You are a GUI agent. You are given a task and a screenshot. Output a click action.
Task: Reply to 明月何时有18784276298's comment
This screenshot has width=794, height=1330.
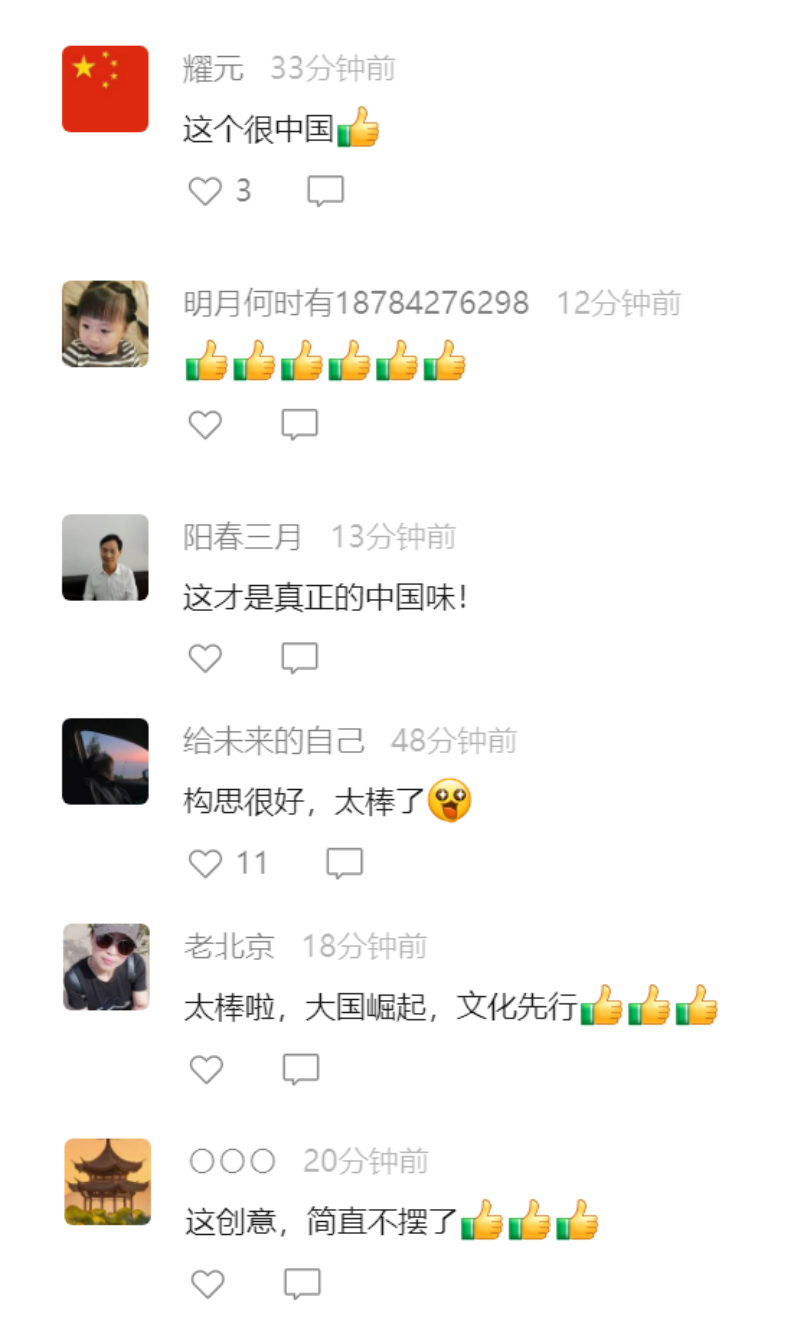299,425
